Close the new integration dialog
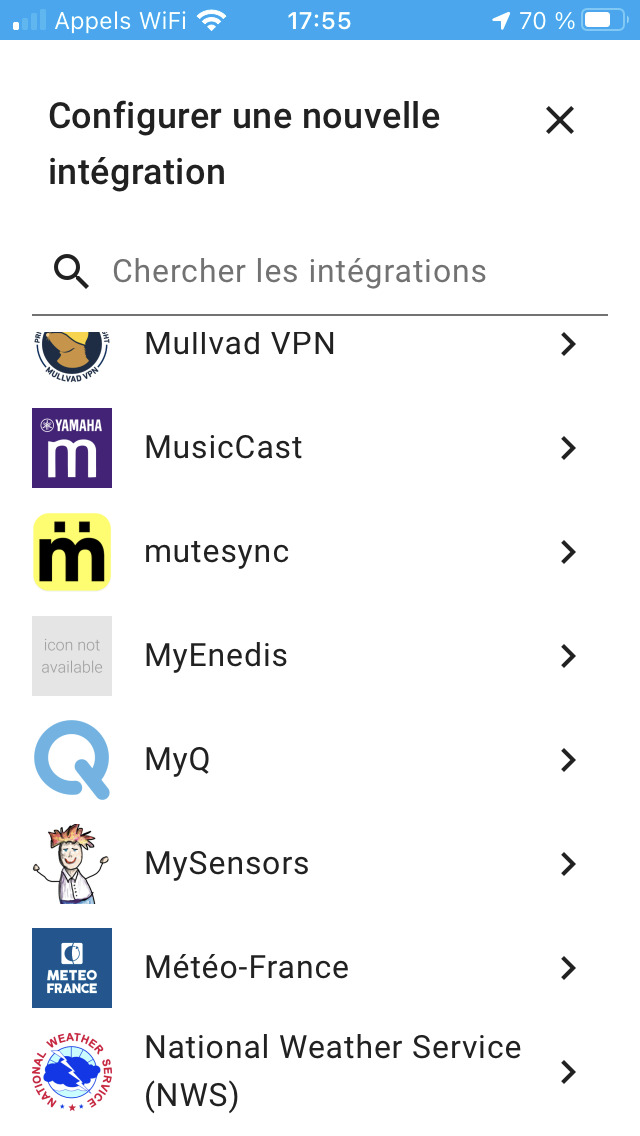This screenshot has width=640, height=1136. click(560, 120)
